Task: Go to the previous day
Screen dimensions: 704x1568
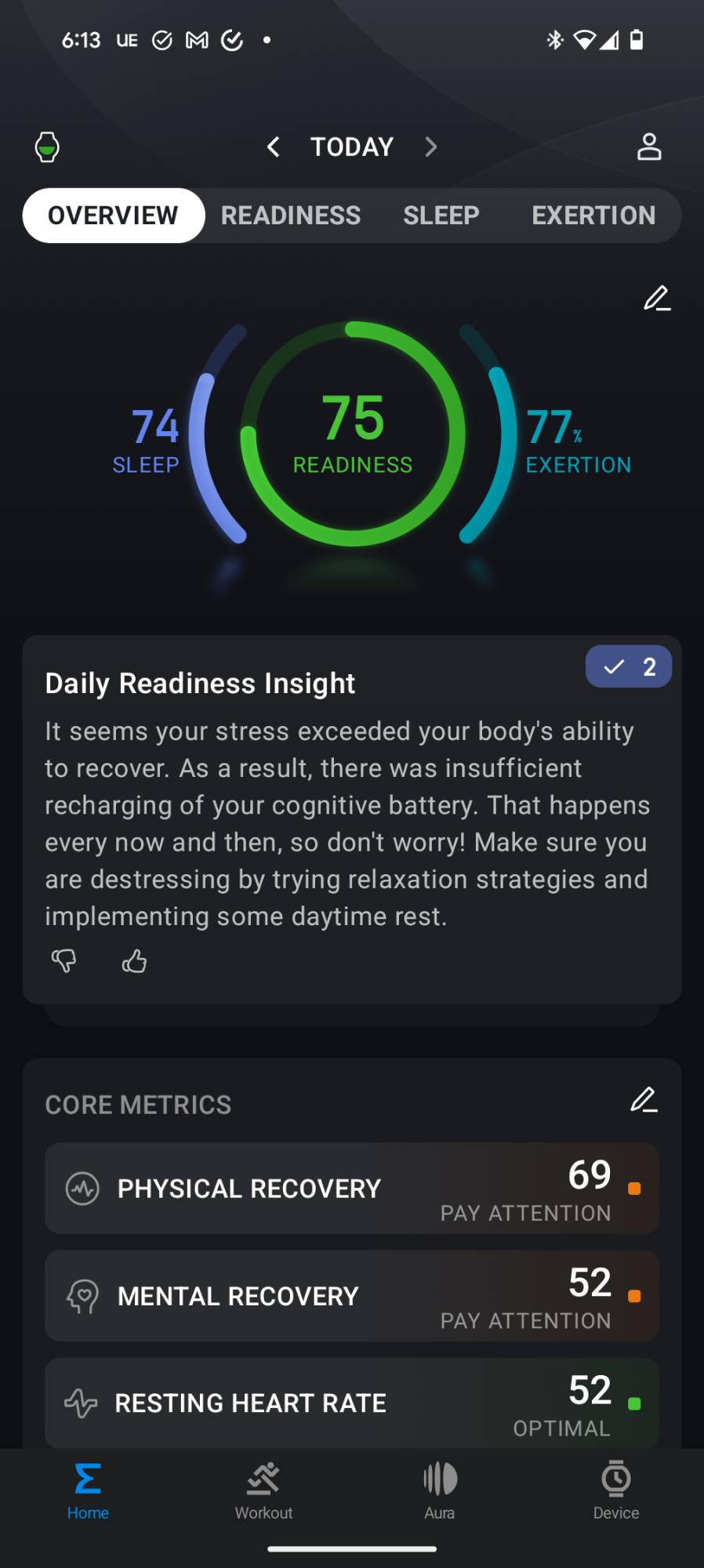Action: 273,147
